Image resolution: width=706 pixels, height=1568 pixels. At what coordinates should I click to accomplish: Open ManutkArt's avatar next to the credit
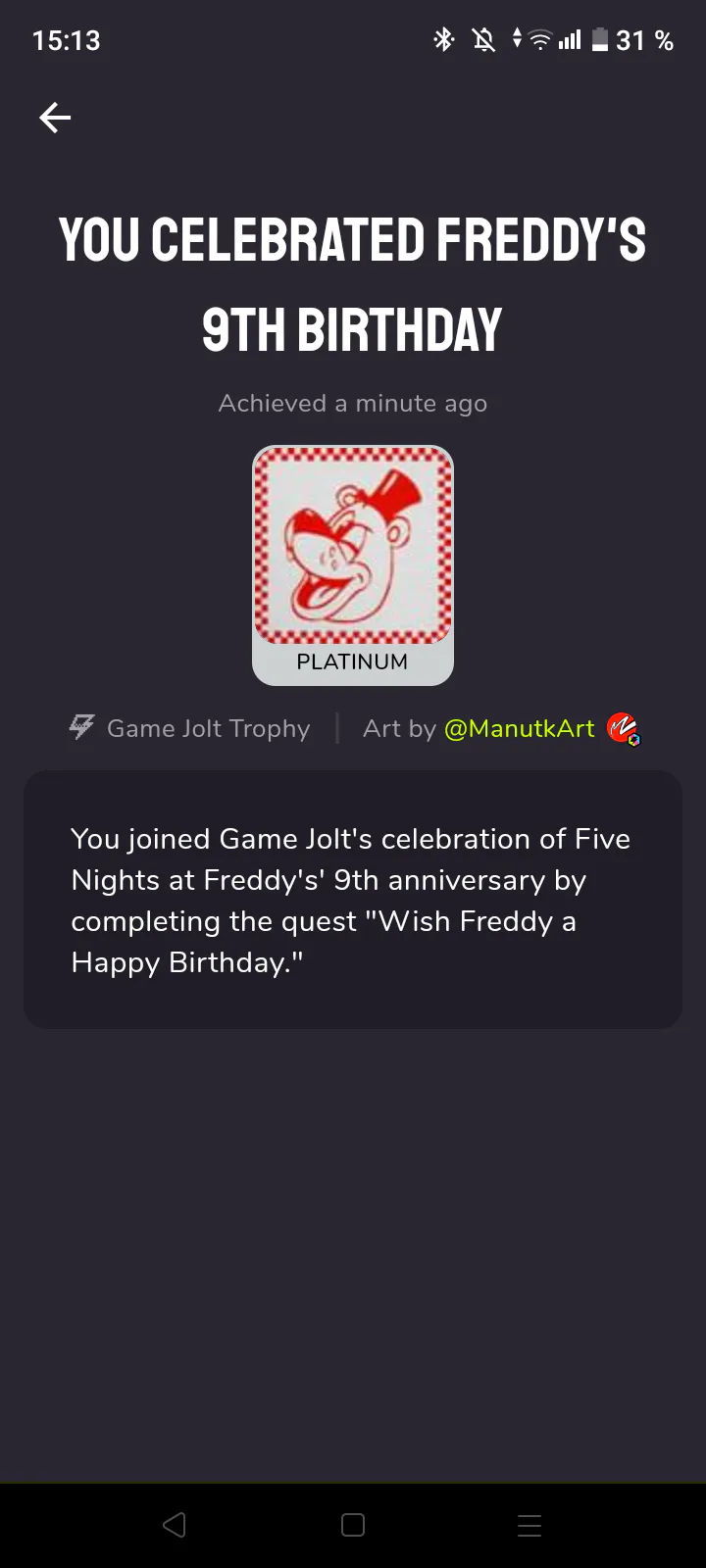(x=624, y=729)
